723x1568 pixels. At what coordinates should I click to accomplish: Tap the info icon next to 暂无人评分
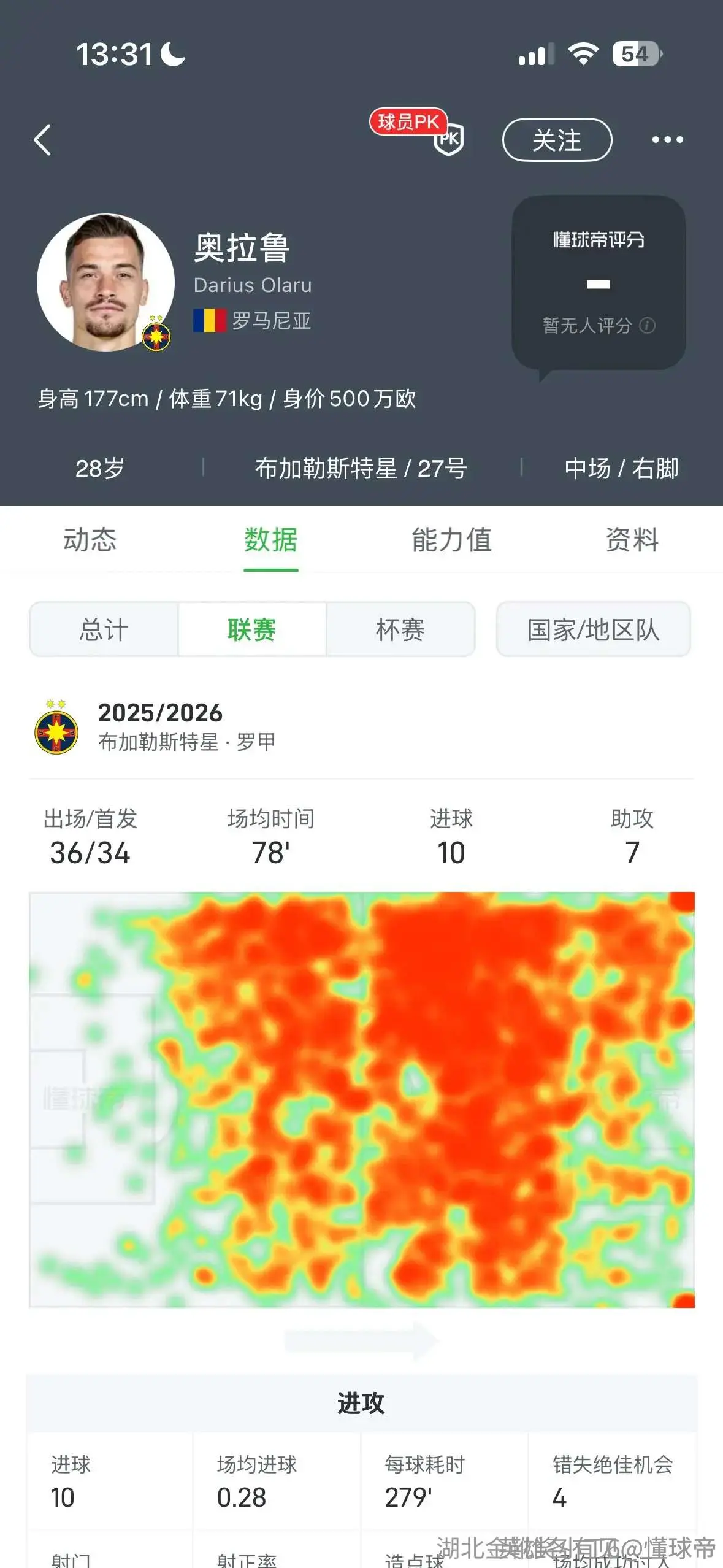(648, 325)
